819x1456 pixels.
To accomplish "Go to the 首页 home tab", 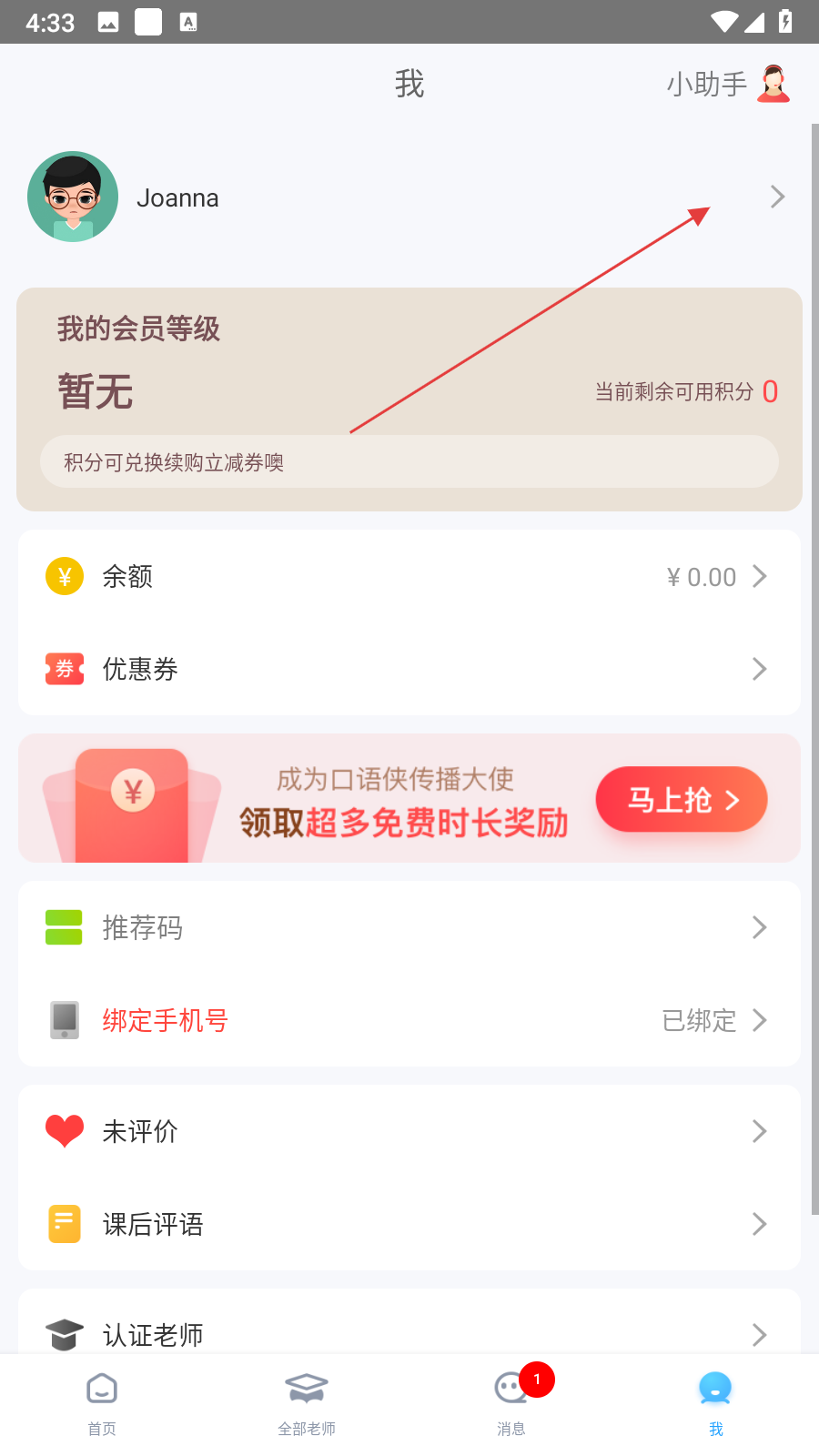I will 102,1401.
